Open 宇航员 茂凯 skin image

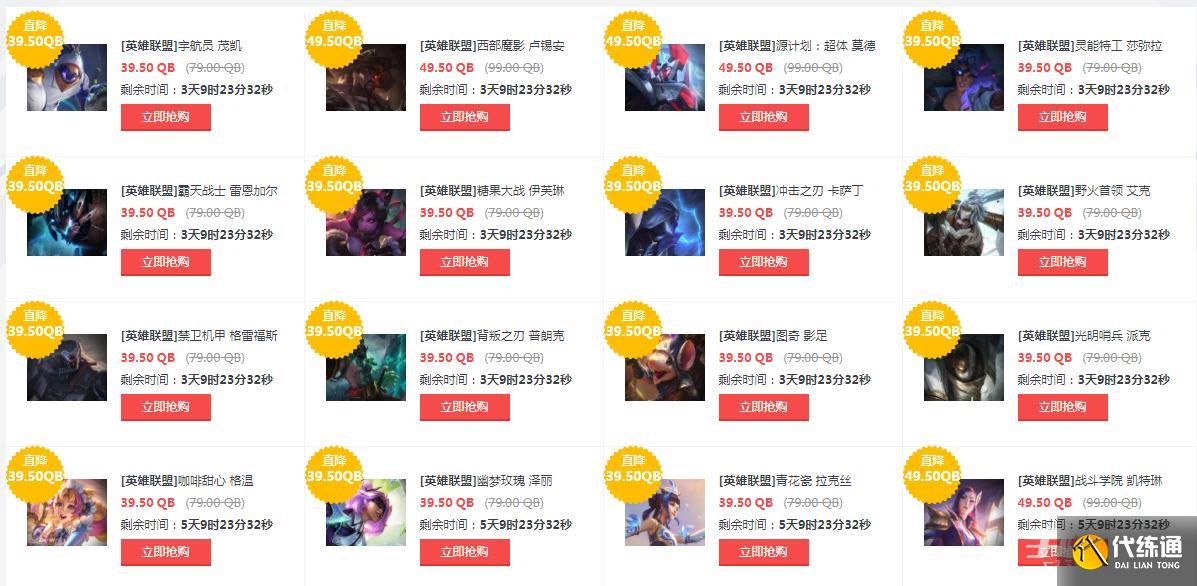click(67, 78)
